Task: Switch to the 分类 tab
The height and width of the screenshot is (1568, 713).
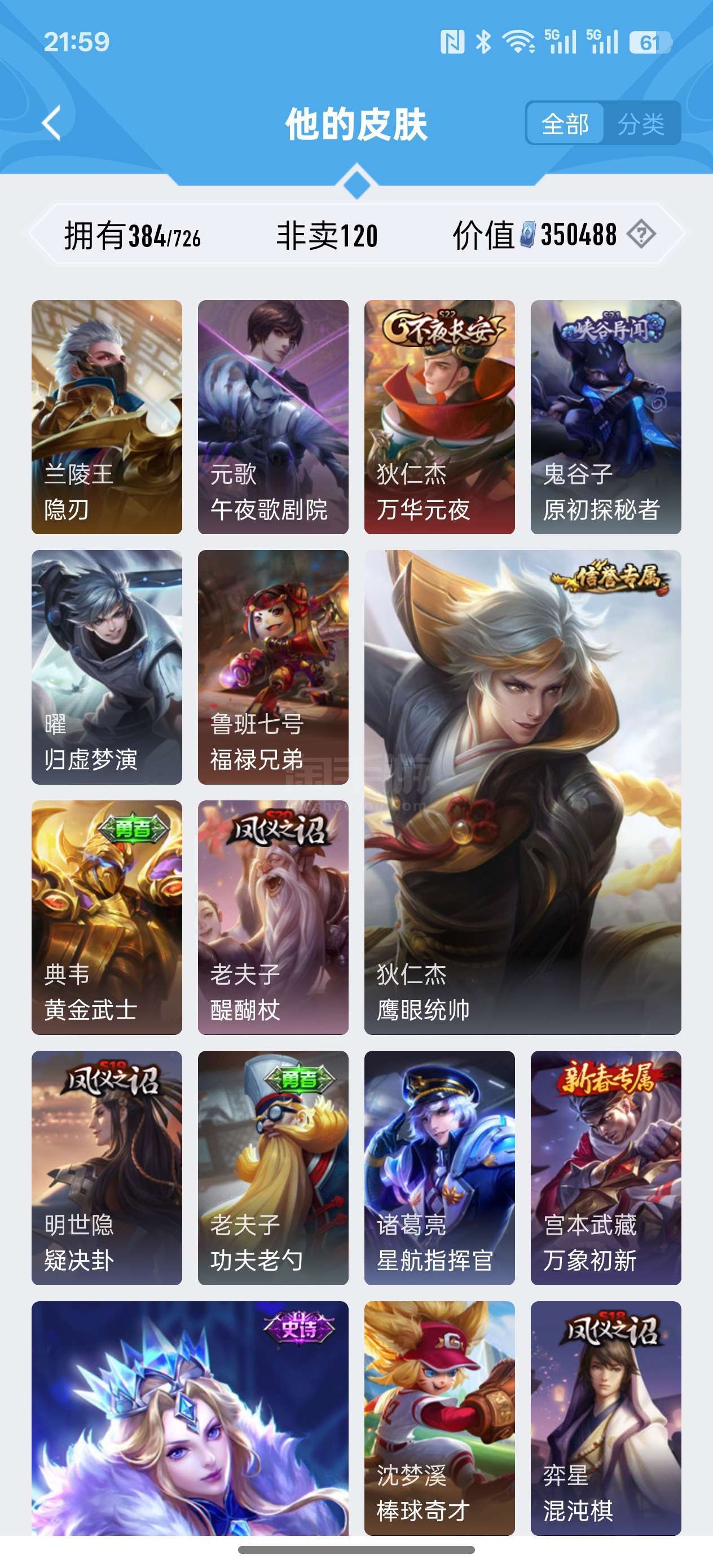Action: pos(641,124)
